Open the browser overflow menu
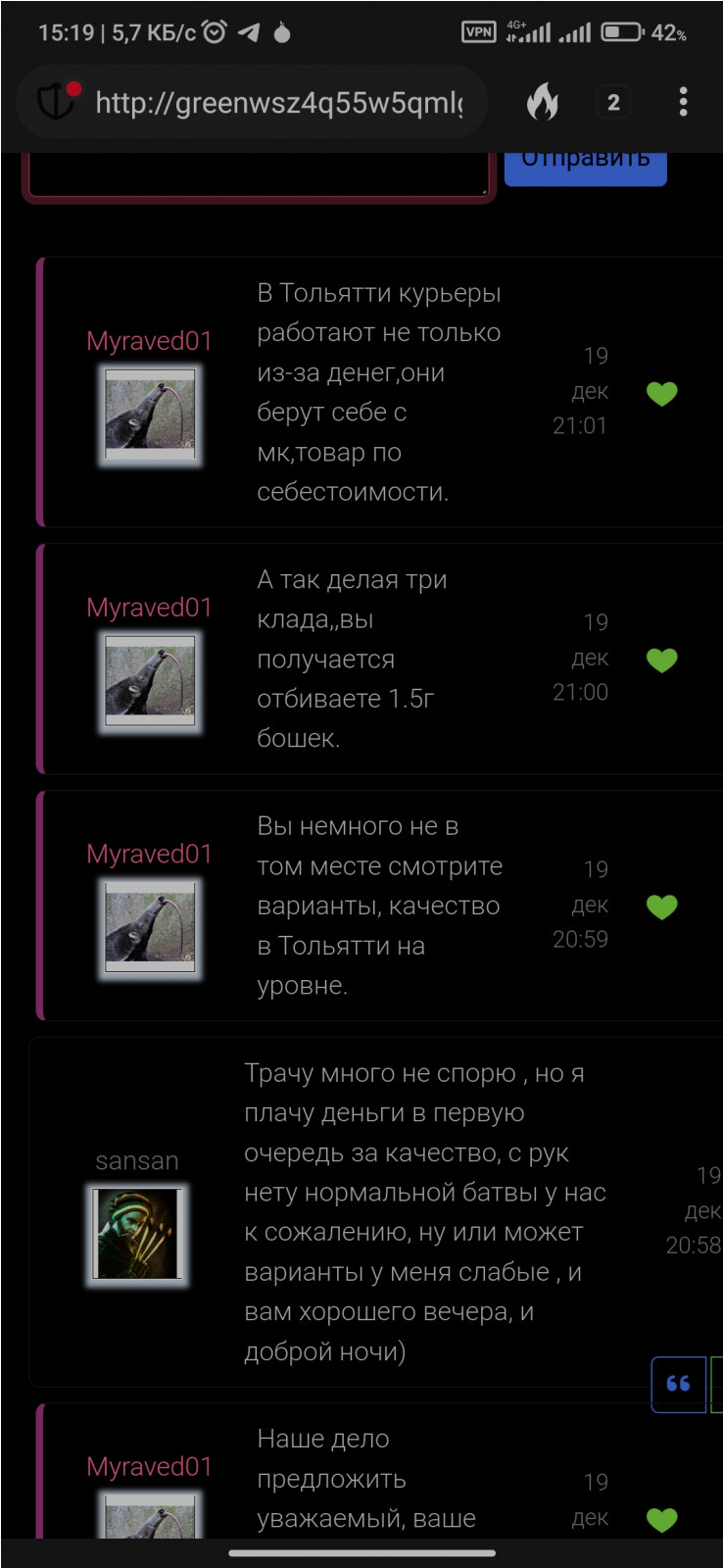723x1568 pixels. (683, 102)
